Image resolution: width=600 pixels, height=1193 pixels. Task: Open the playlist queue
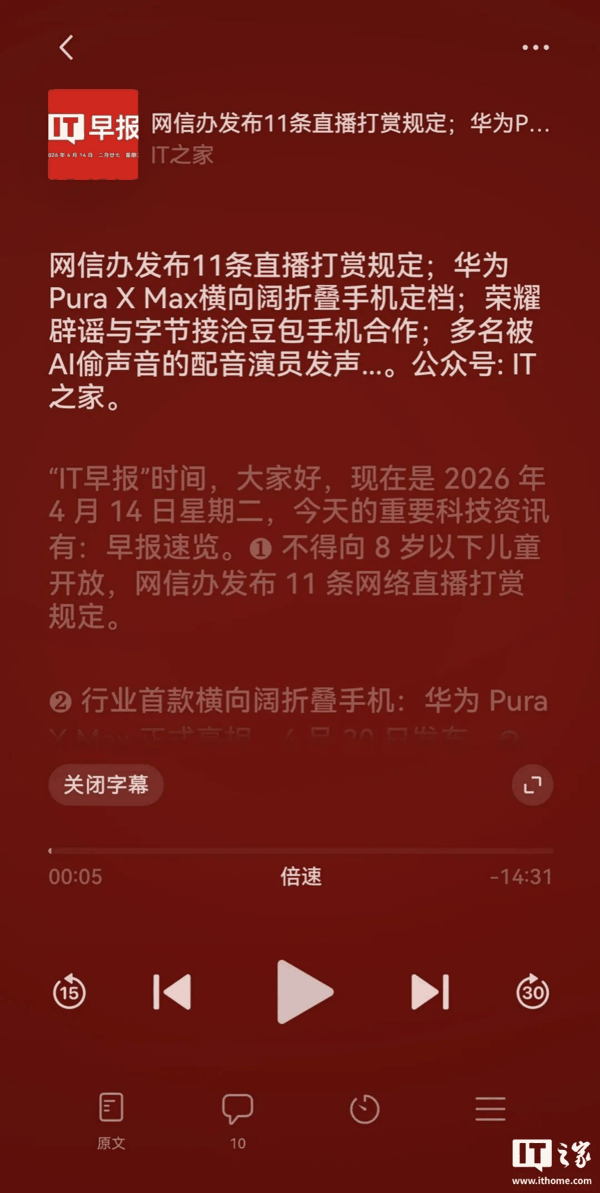[x=490, y=1109]
